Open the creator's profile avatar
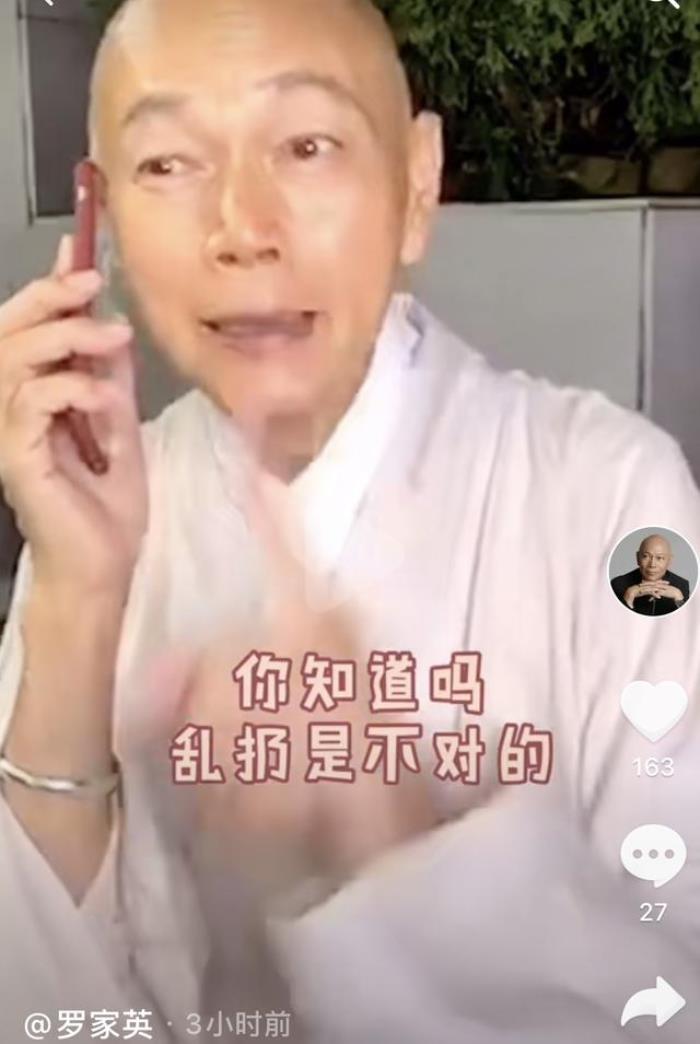The width and height of the screenshot is (700, 1044). [652, 571]
